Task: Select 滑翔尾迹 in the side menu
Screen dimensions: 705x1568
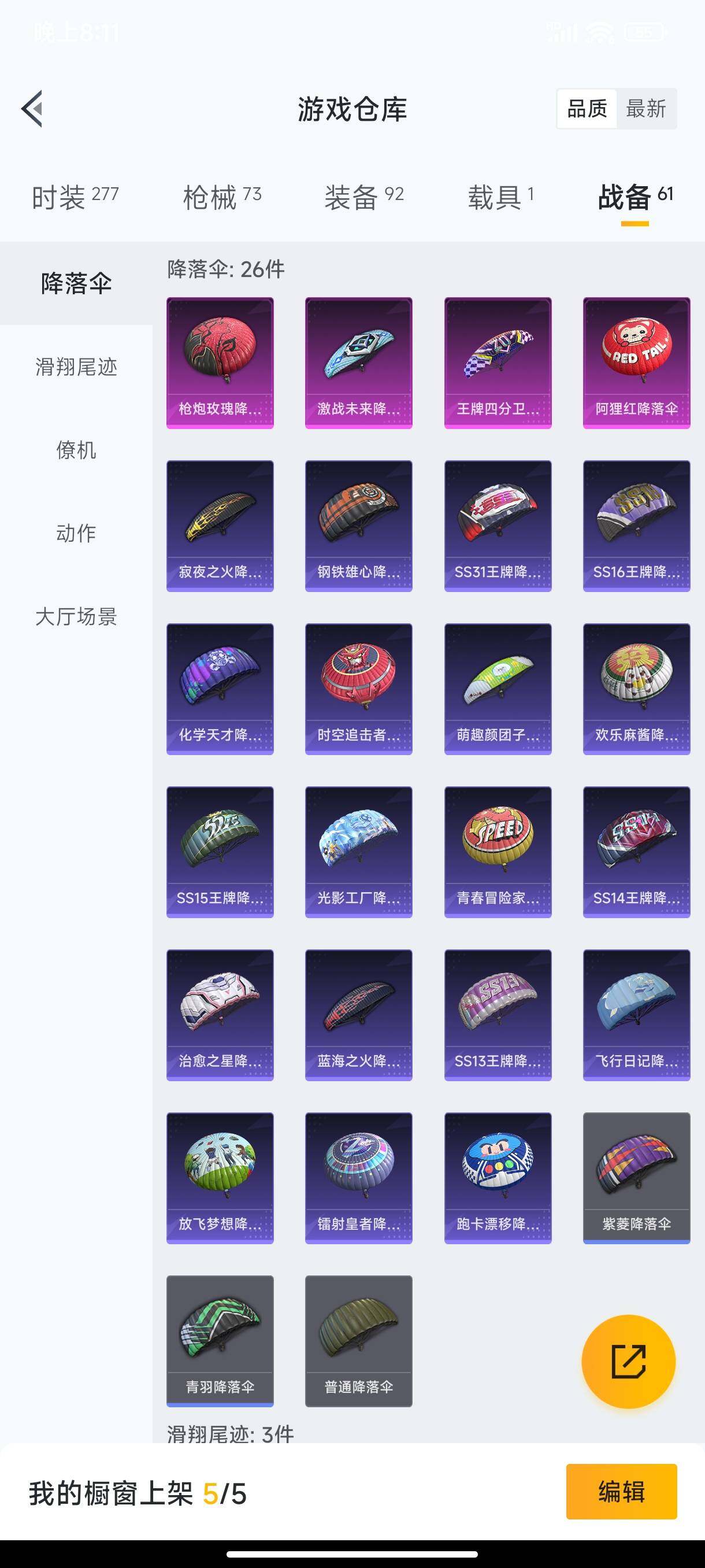Action: pyautogui.click(x=76, y=367)
